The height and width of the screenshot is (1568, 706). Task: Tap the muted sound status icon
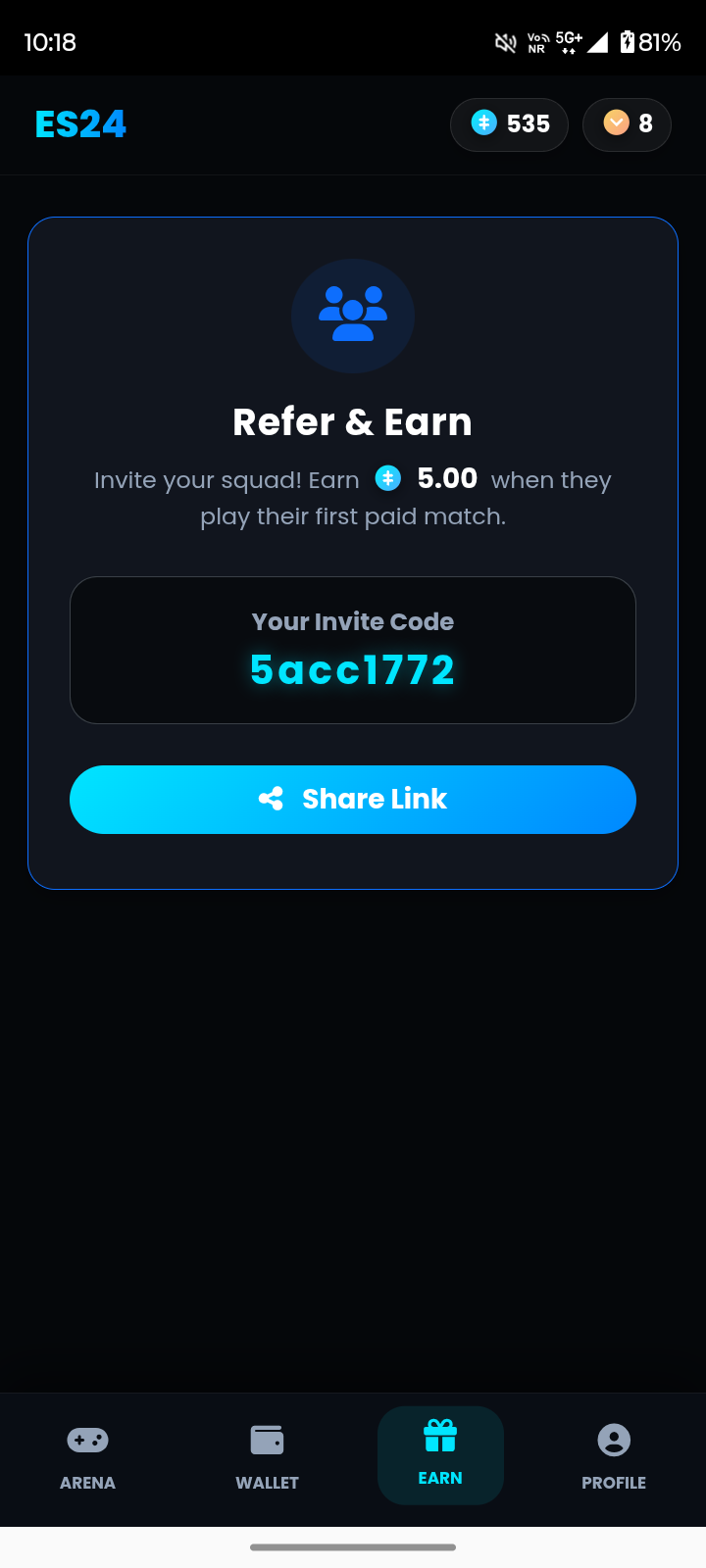click(x=503, y=42)
